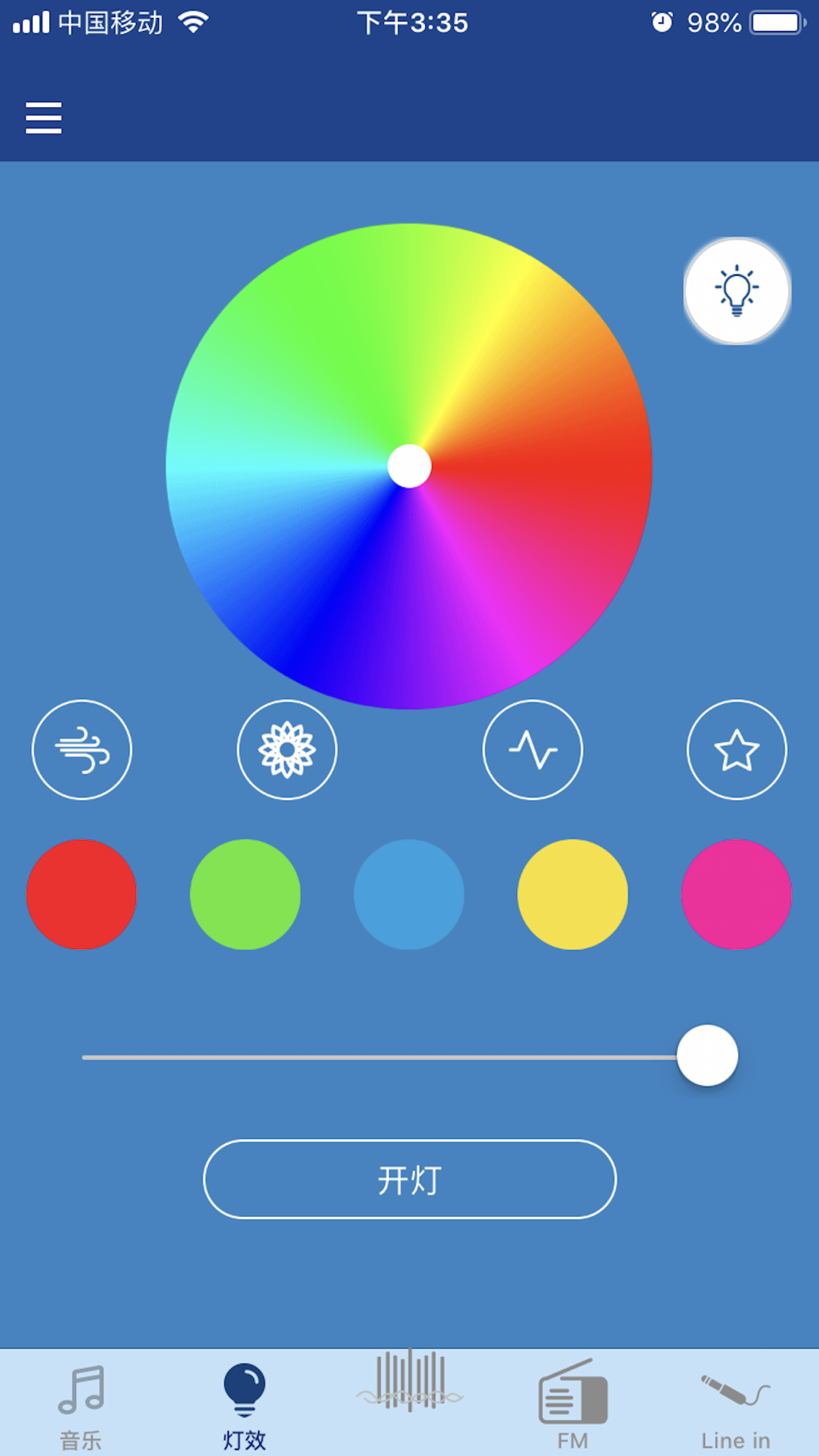Select the pulse waveform effect mode

[532, 749]
